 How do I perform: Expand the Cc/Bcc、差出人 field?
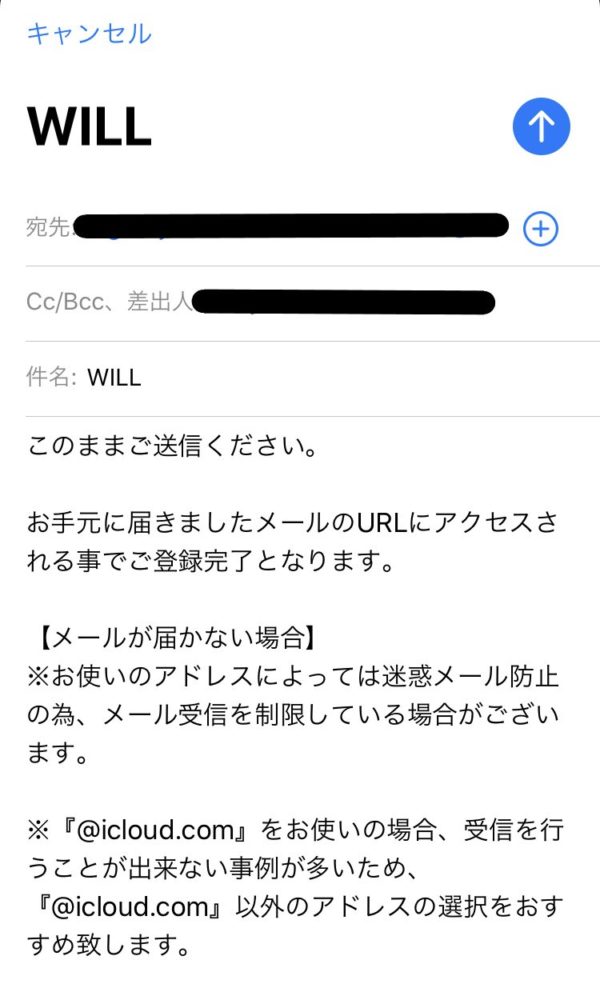click(x=260, y=302)
